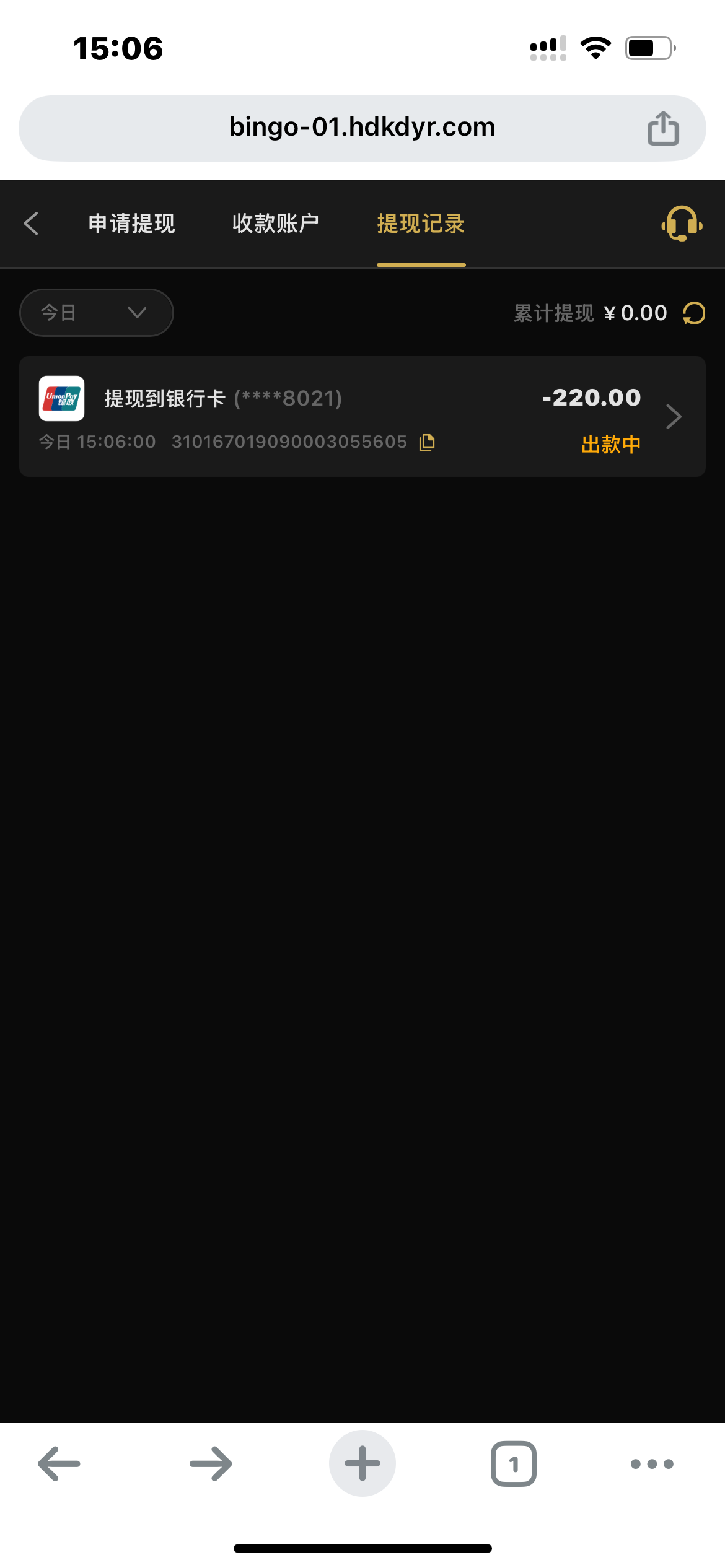Viewport: 725px width, 1568px height.
Task: Switch to the 申请提现 tab
Action: [131, 224]
